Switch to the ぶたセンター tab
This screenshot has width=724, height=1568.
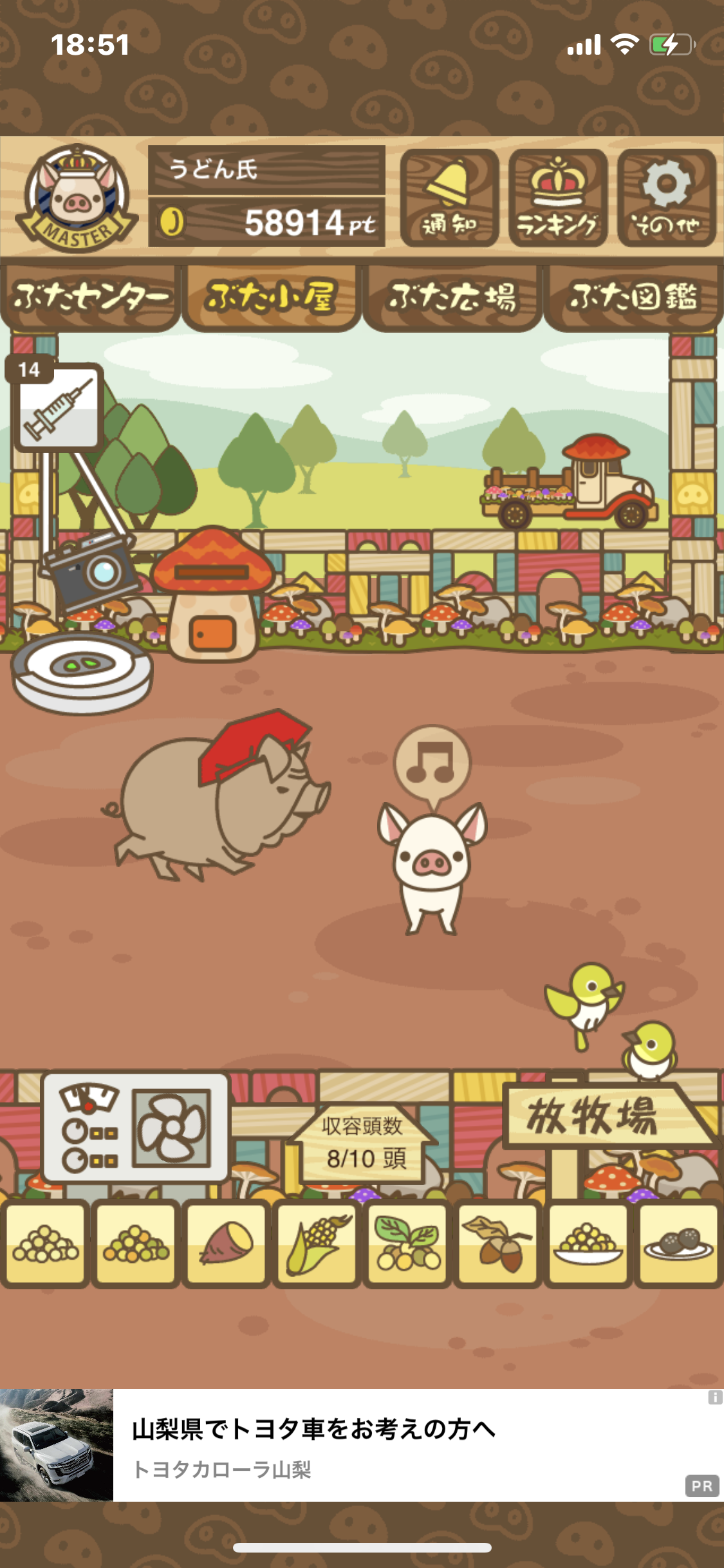[90, 297]
